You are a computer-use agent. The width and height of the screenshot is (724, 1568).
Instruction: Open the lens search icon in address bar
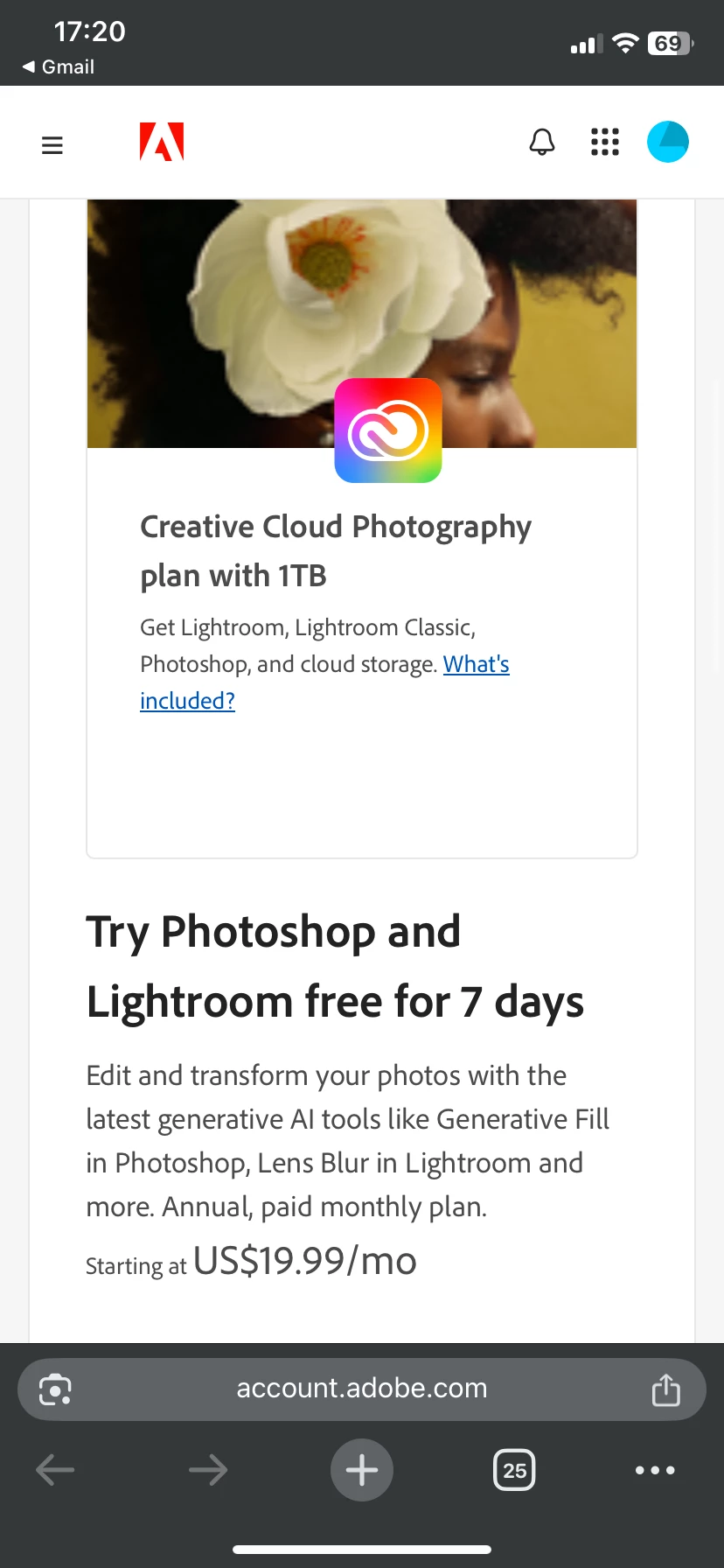(x=55, y=1389)
